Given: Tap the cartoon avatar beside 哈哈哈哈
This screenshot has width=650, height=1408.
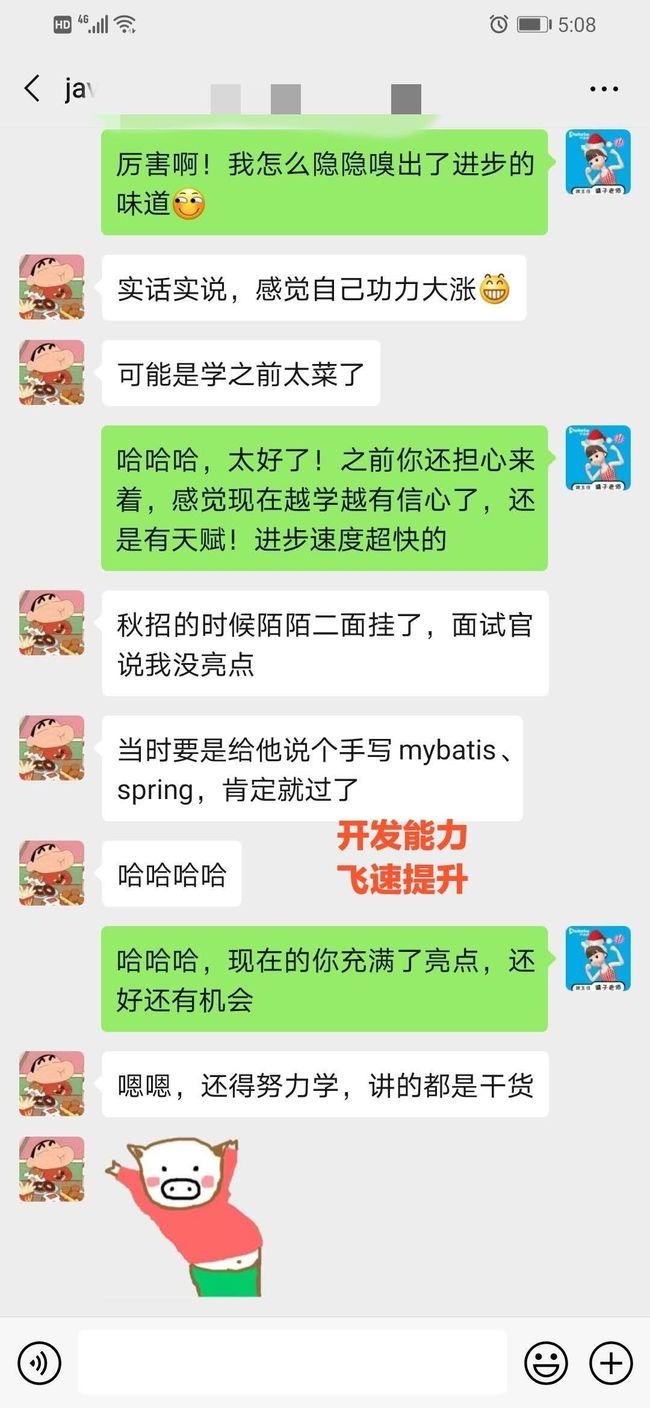Looking at the screenshot, I should (51, 873).
